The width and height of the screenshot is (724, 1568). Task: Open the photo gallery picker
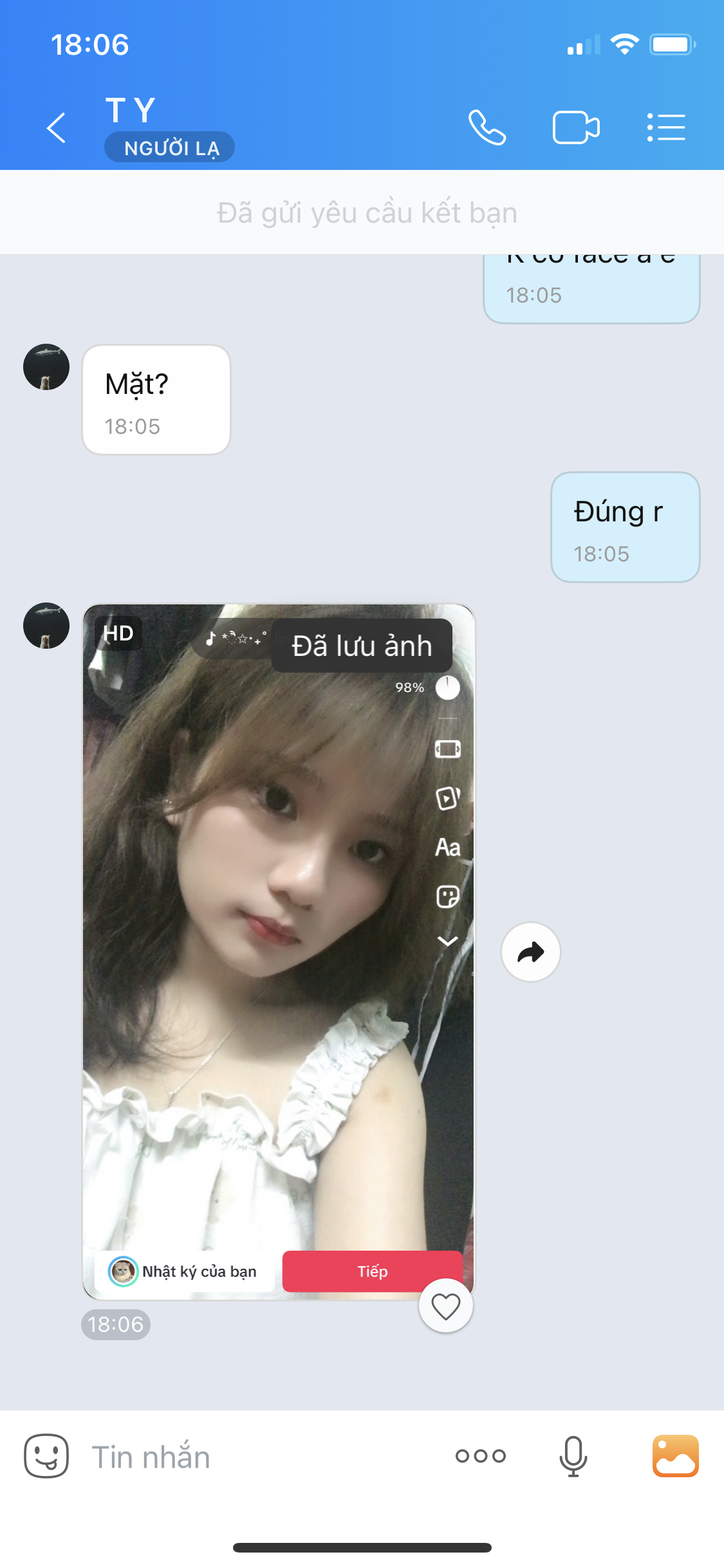coord(675,1456)
